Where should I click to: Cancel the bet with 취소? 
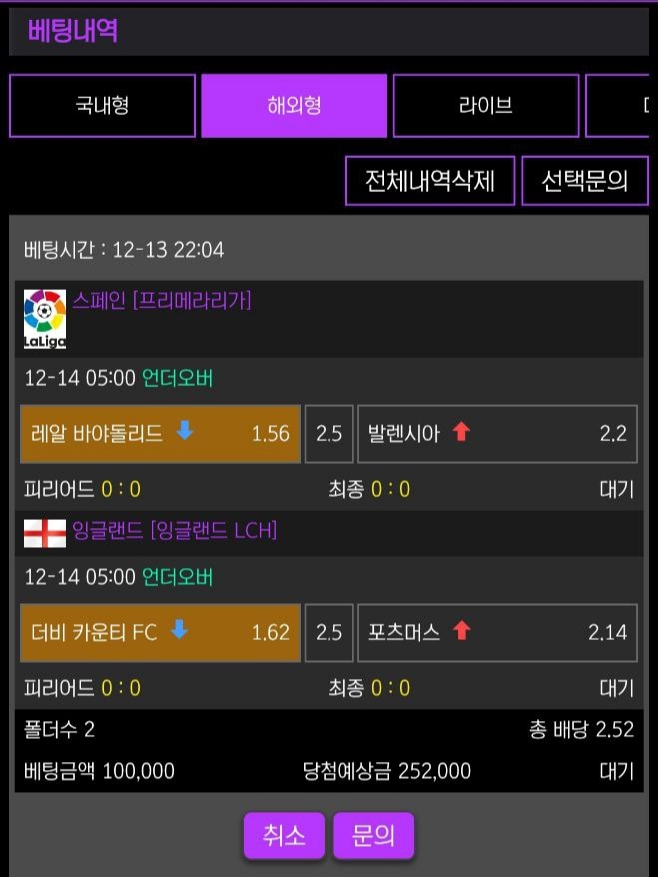pyautogui.click(x=284, y=836)
